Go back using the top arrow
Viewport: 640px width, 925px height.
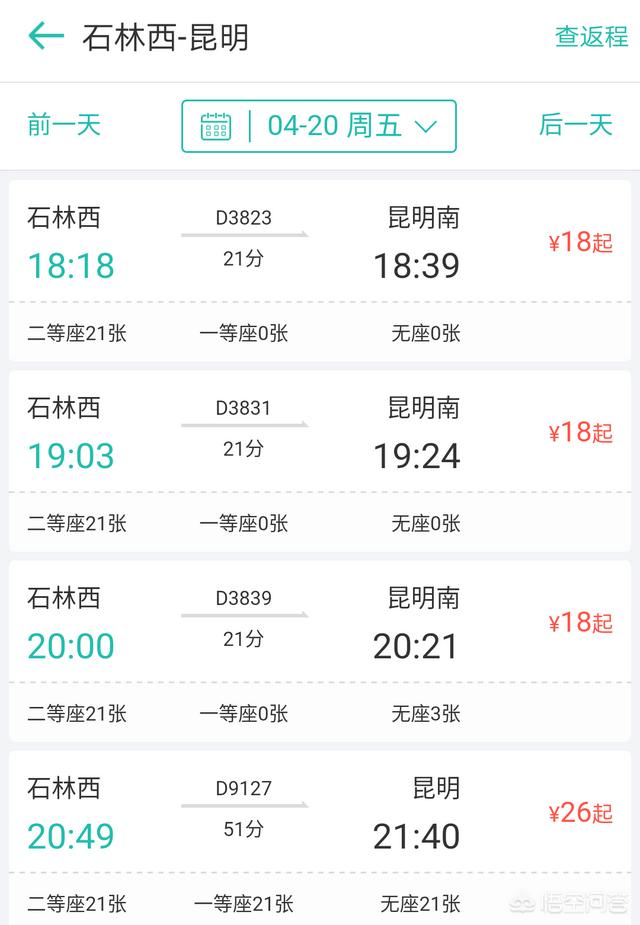(x=45, y=37)
